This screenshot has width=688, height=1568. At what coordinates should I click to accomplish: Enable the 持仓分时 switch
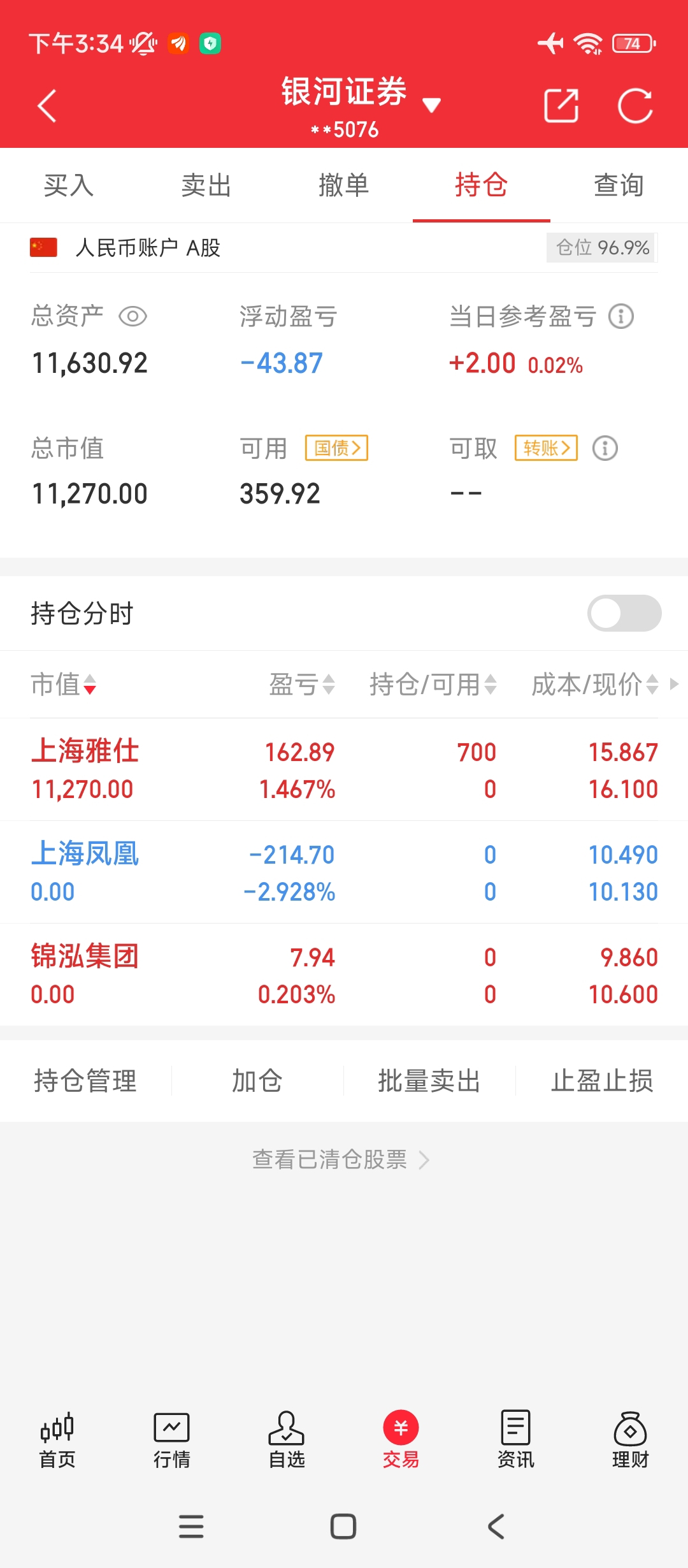click(x=624, y=613)
